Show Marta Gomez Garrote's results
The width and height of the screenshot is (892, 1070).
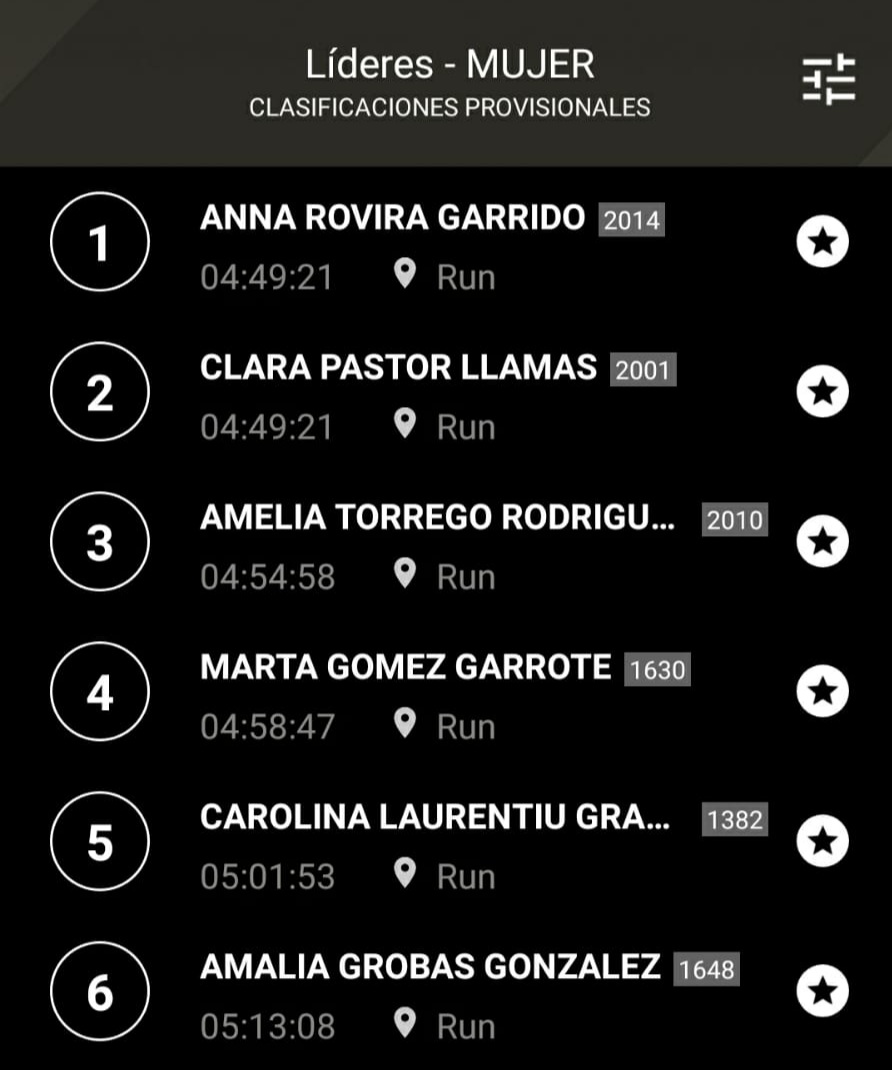(405, 667)
